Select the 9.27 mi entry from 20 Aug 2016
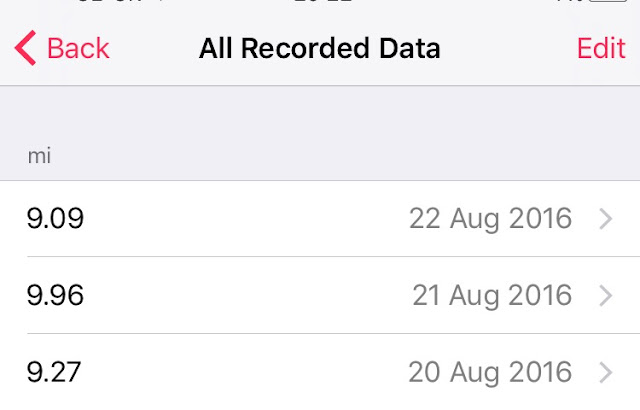The width and height of the screenshot is (640, 410). [x=320, y=372]
